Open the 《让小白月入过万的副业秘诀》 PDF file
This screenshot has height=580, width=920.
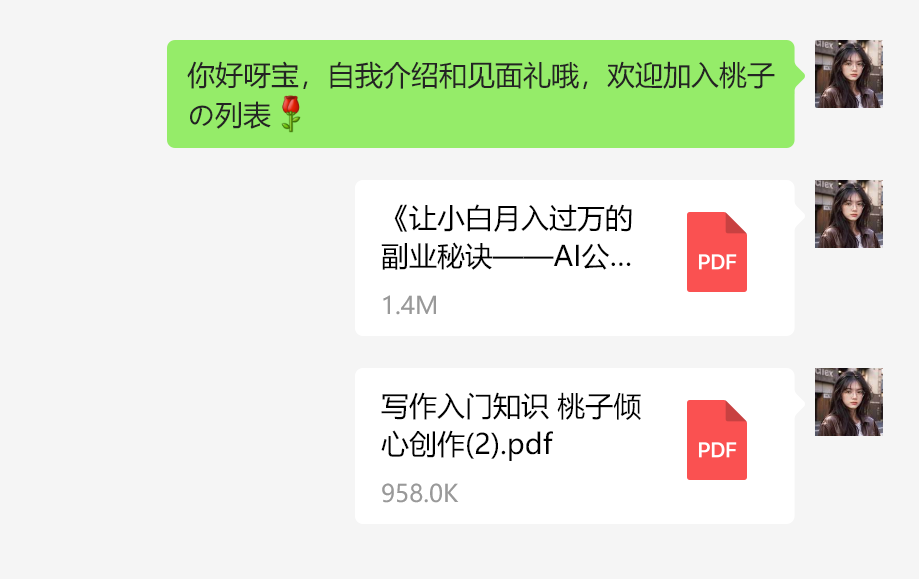(x=574, y=258)
